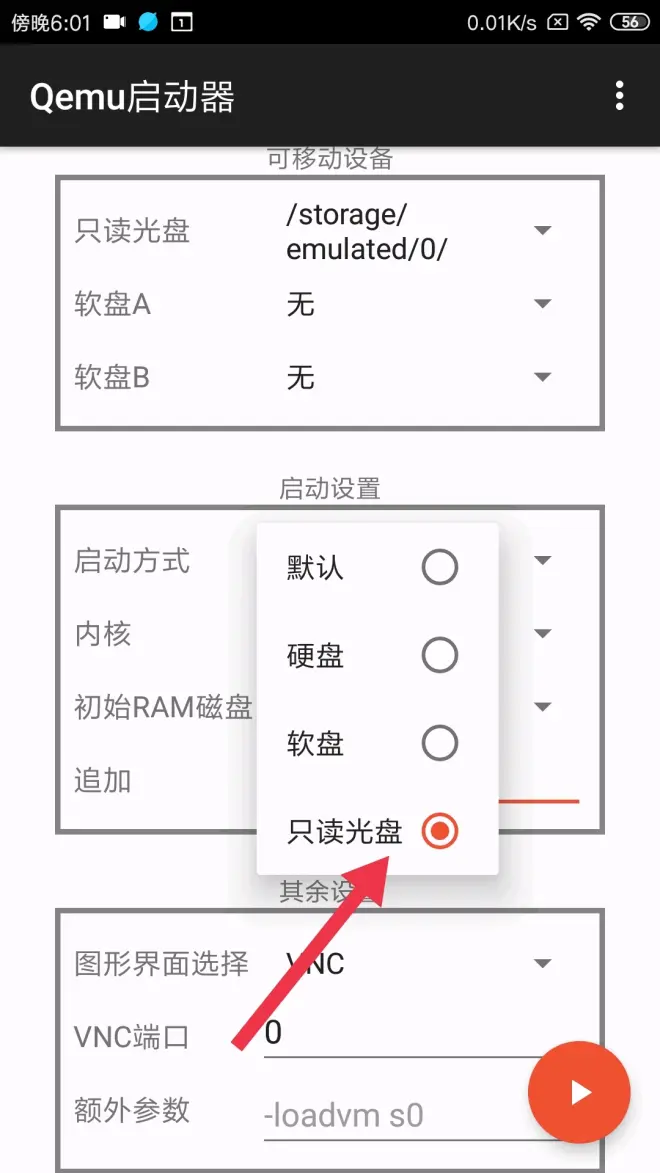660x1173 pixels.
Task: Tap the 额外参数 input field
Action: click(390, 1115)
